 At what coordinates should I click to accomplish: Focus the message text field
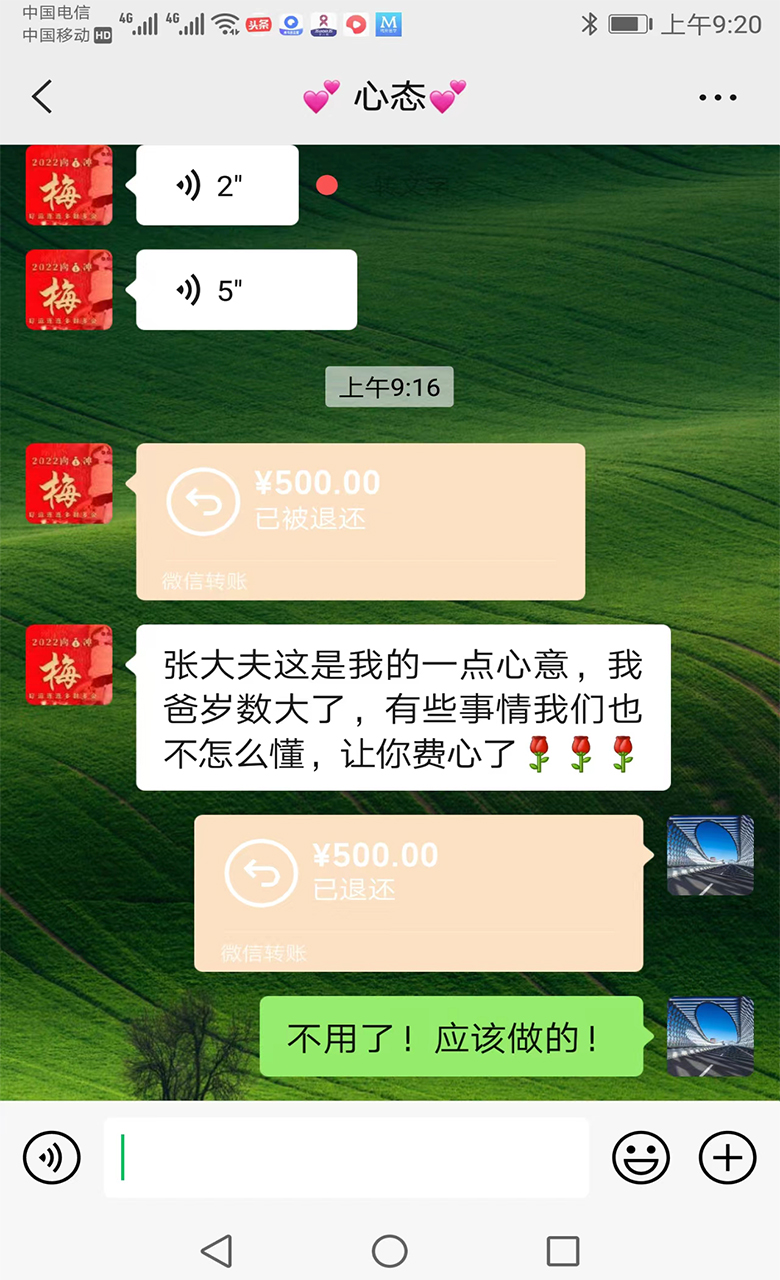tap(346, 1157)
